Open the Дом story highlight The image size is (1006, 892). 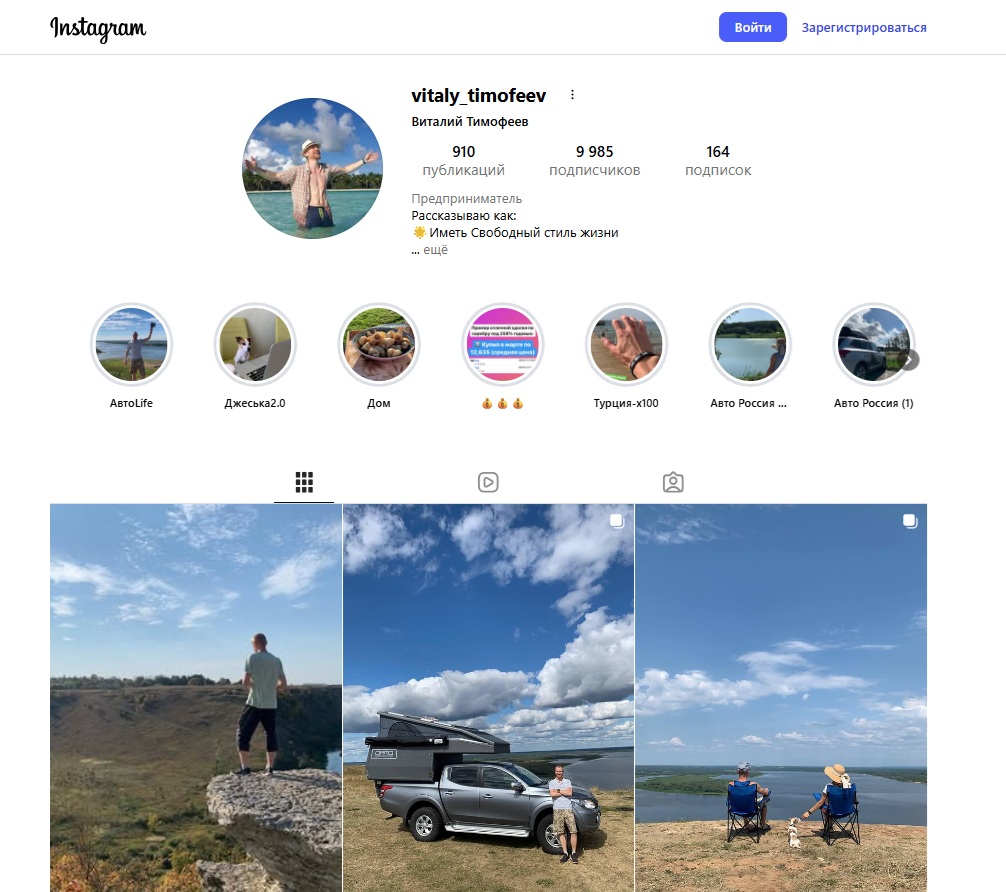pyautogui.click(x=379, y=356)
